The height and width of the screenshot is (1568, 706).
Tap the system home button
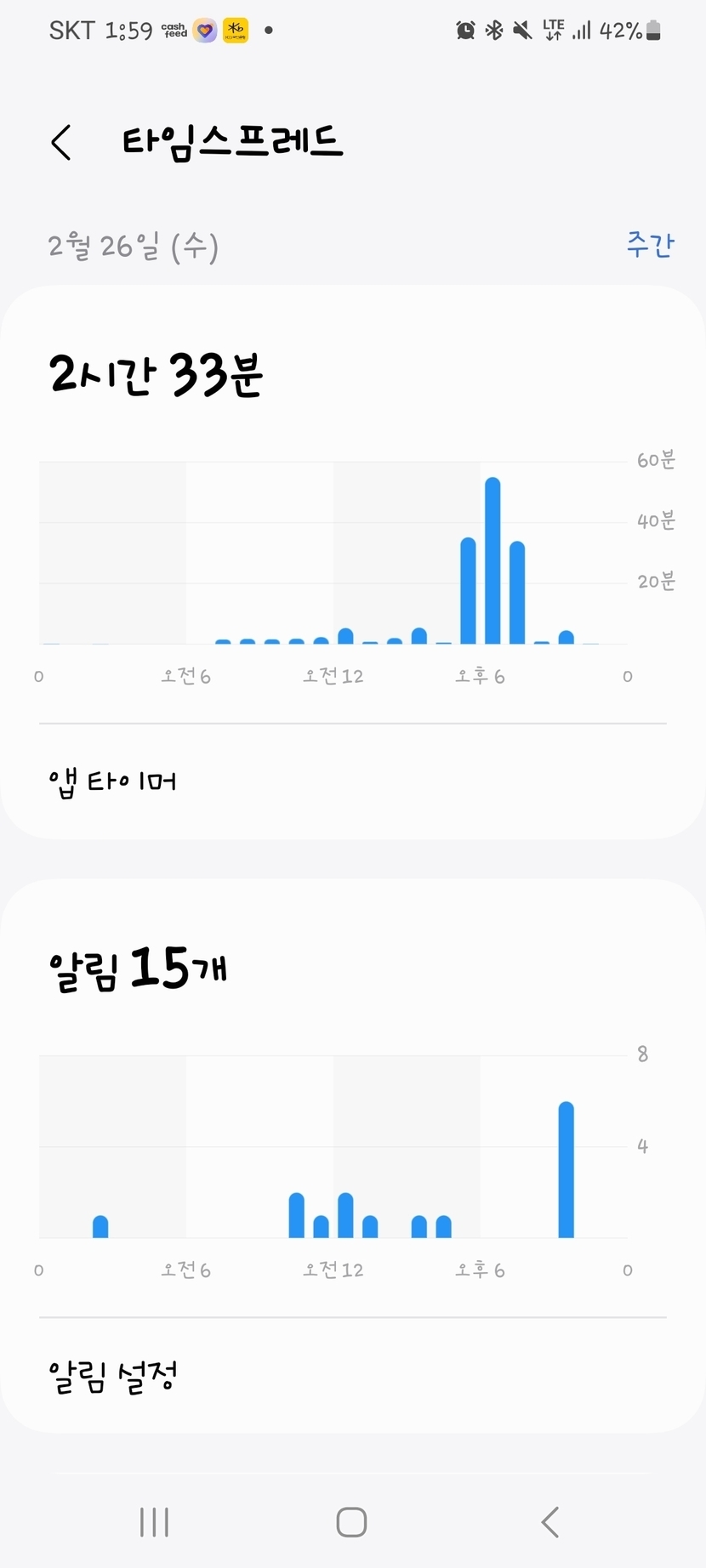tap(351, 1521)
